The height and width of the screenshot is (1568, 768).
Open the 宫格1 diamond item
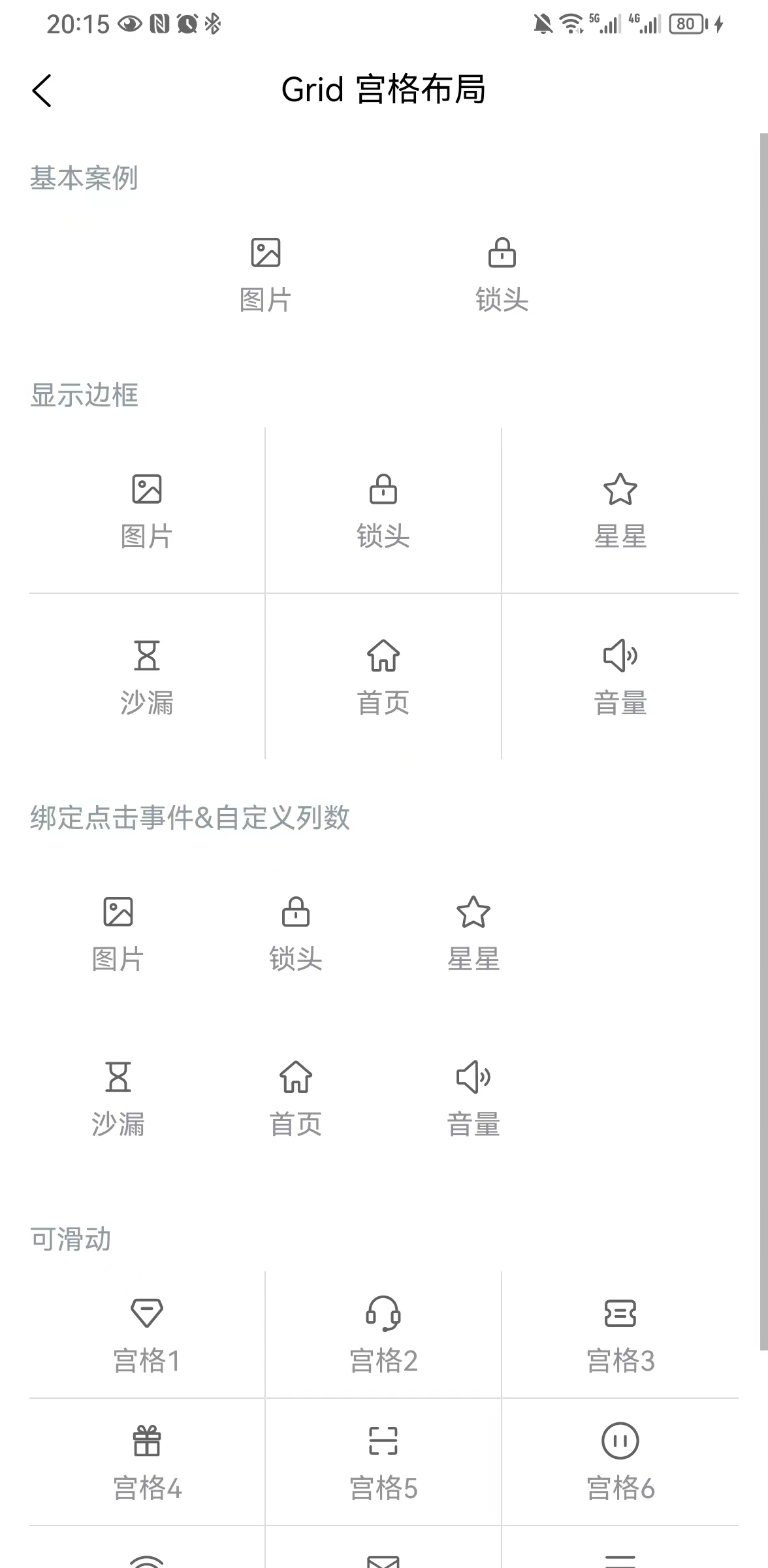pos(147,1335)
